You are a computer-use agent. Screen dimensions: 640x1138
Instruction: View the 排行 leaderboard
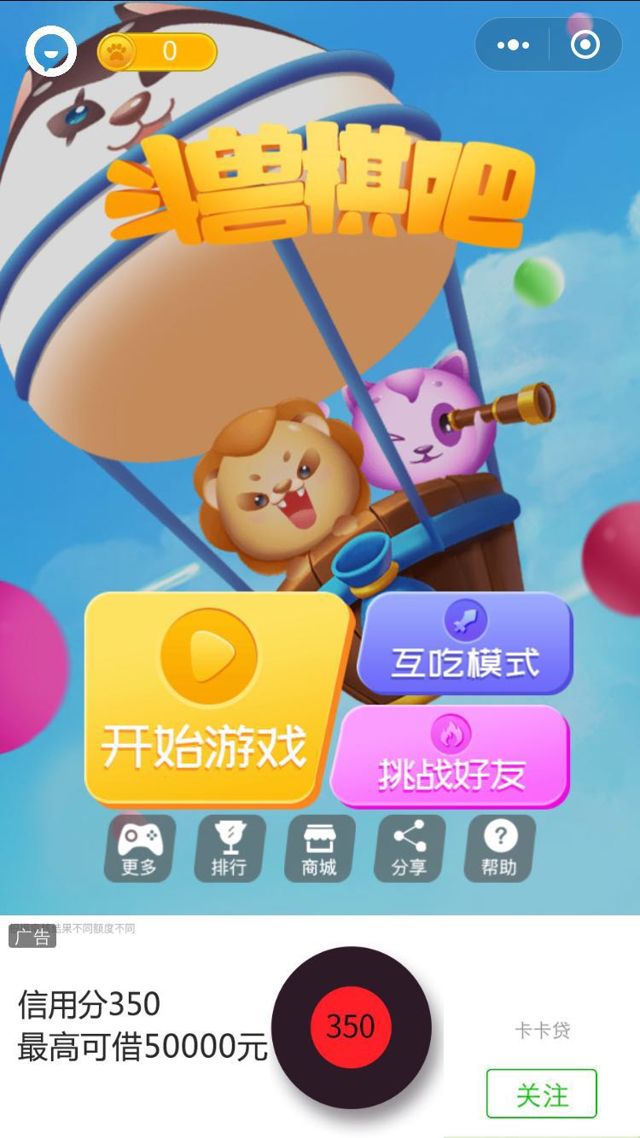229,848
